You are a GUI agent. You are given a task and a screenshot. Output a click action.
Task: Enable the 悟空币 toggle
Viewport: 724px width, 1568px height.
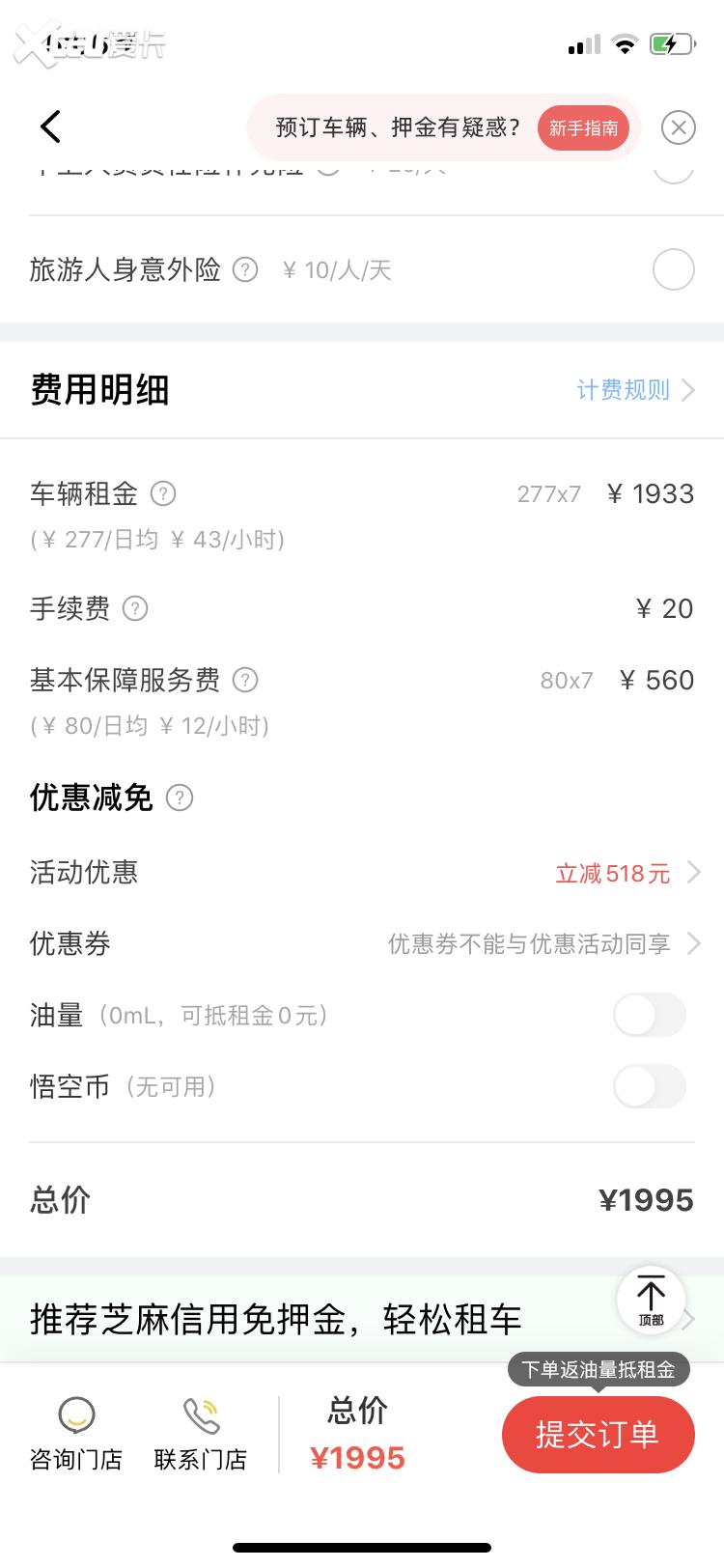coord(649,1086)
